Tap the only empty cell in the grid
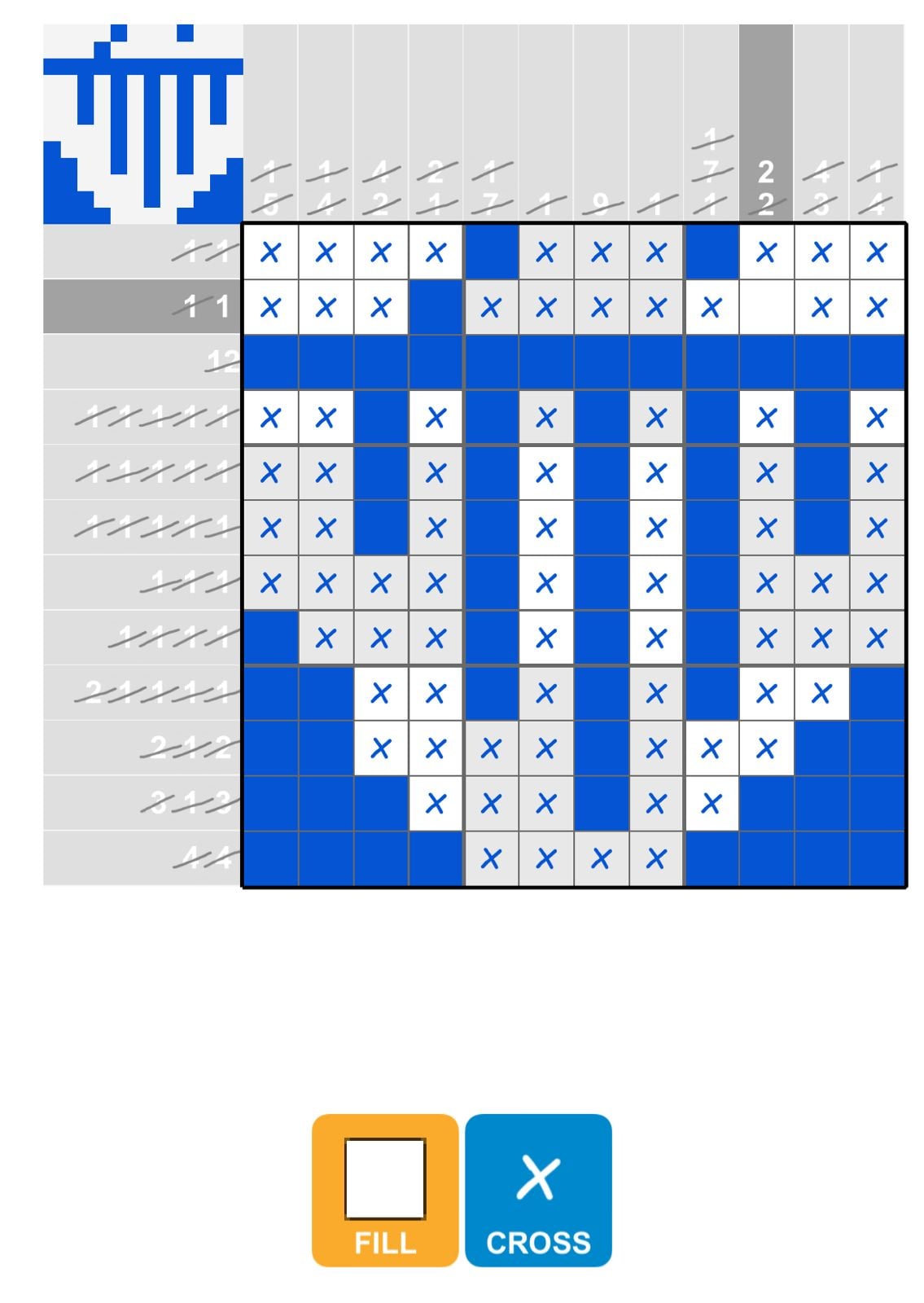Screen dimensions: 924x1303 (765, 307)
